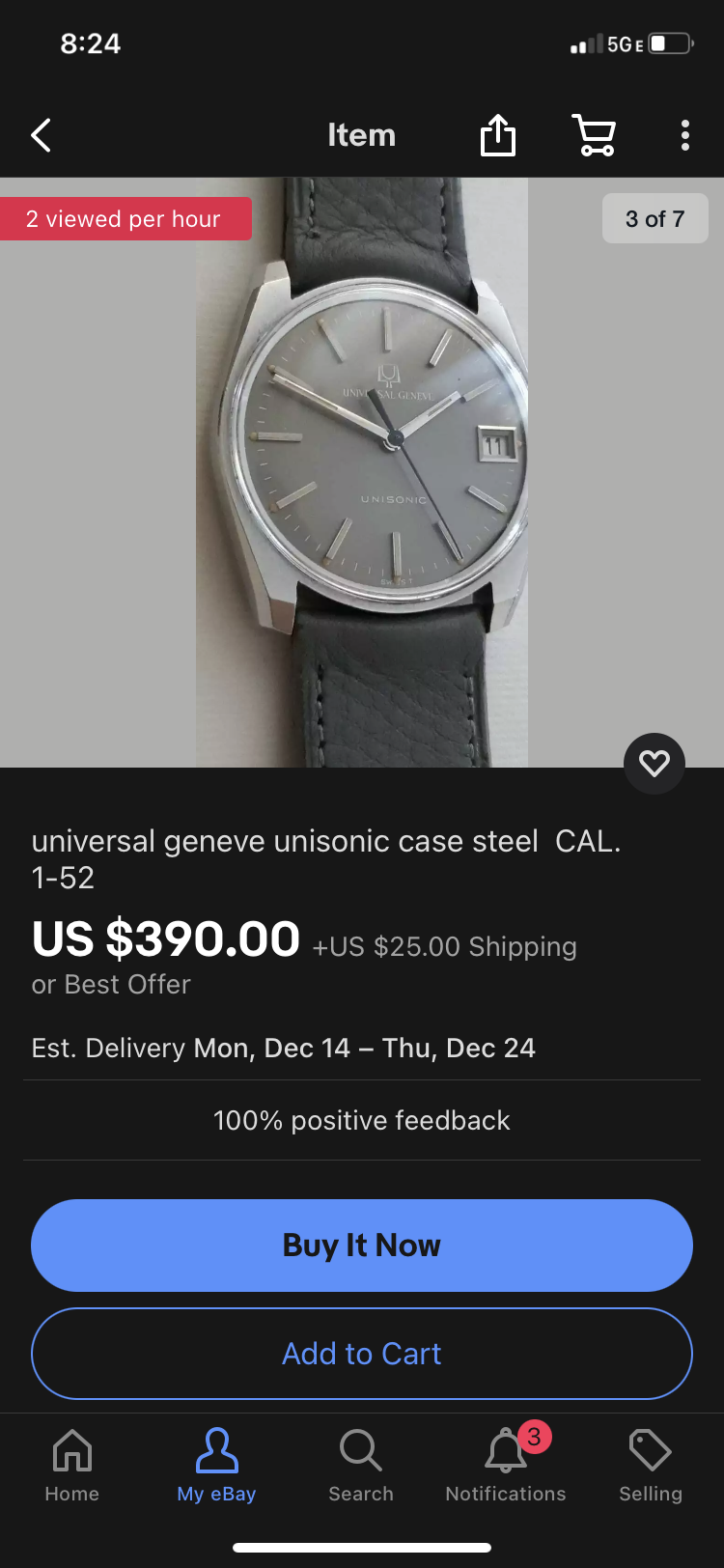Screen dimensions: 724x1568
Task: Add the watch to your watchlist
Action: (654, 764)
